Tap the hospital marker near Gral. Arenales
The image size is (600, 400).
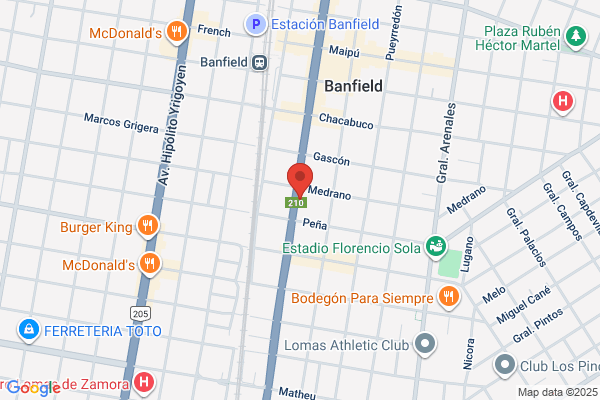(x=562, y=102)
